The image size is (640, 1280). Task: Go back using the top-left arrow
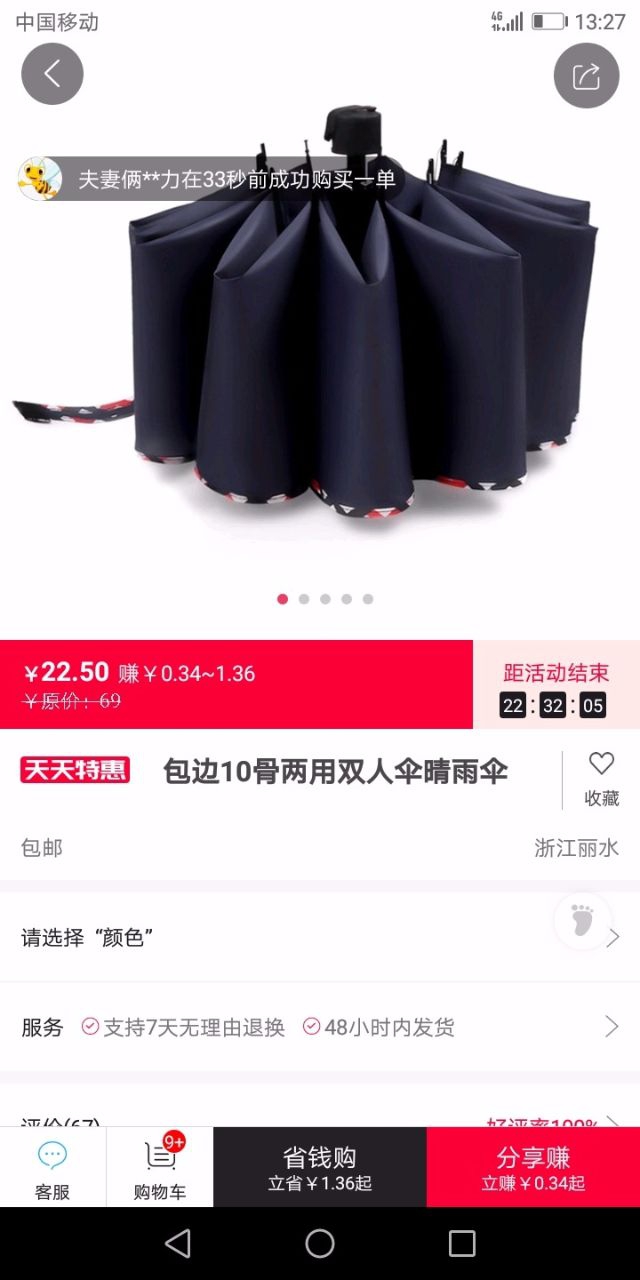click(52, 74)
